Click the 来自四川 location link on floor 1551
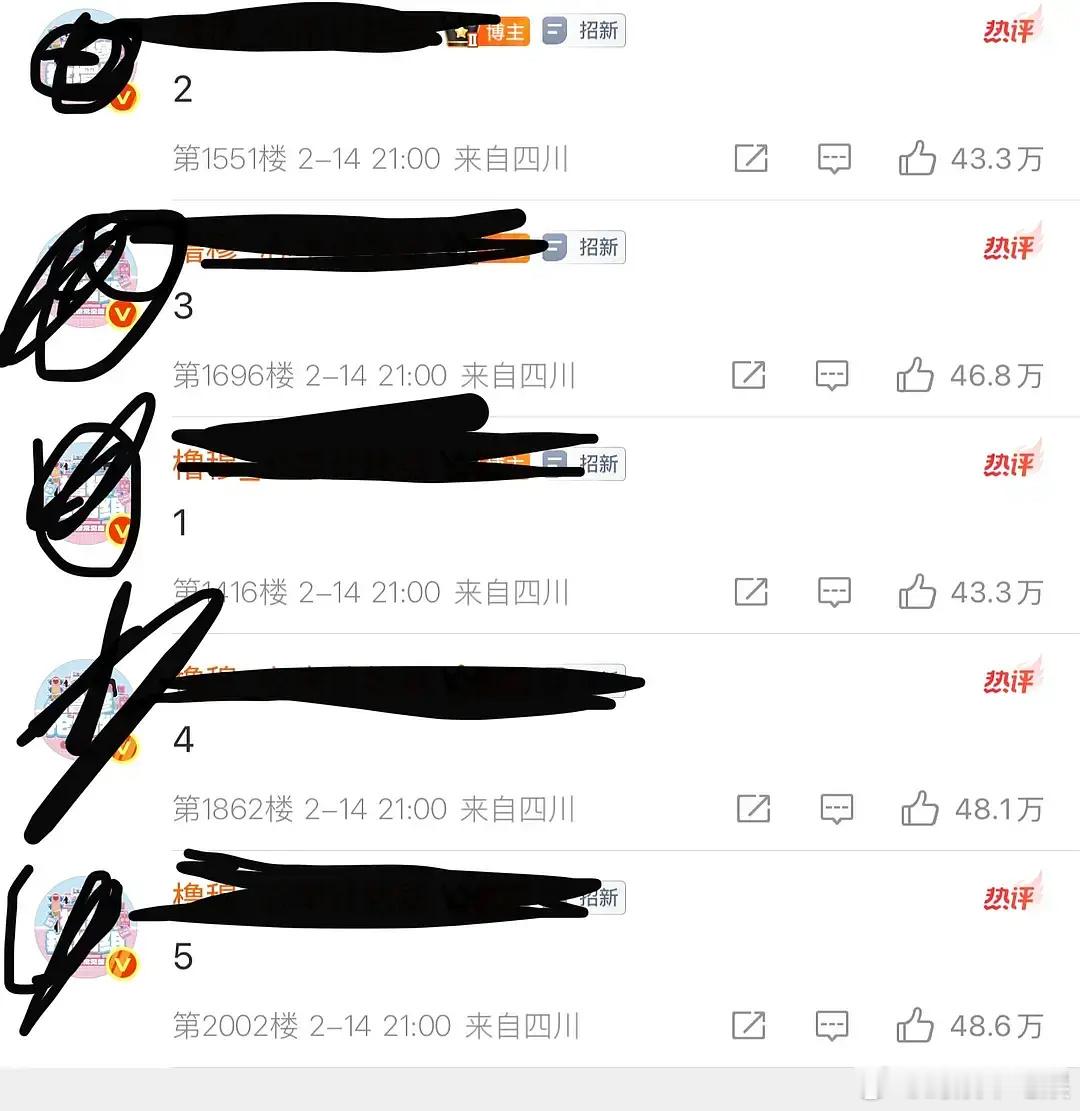This screenshot has width=1080, height=1111. (x=512, y=159)
